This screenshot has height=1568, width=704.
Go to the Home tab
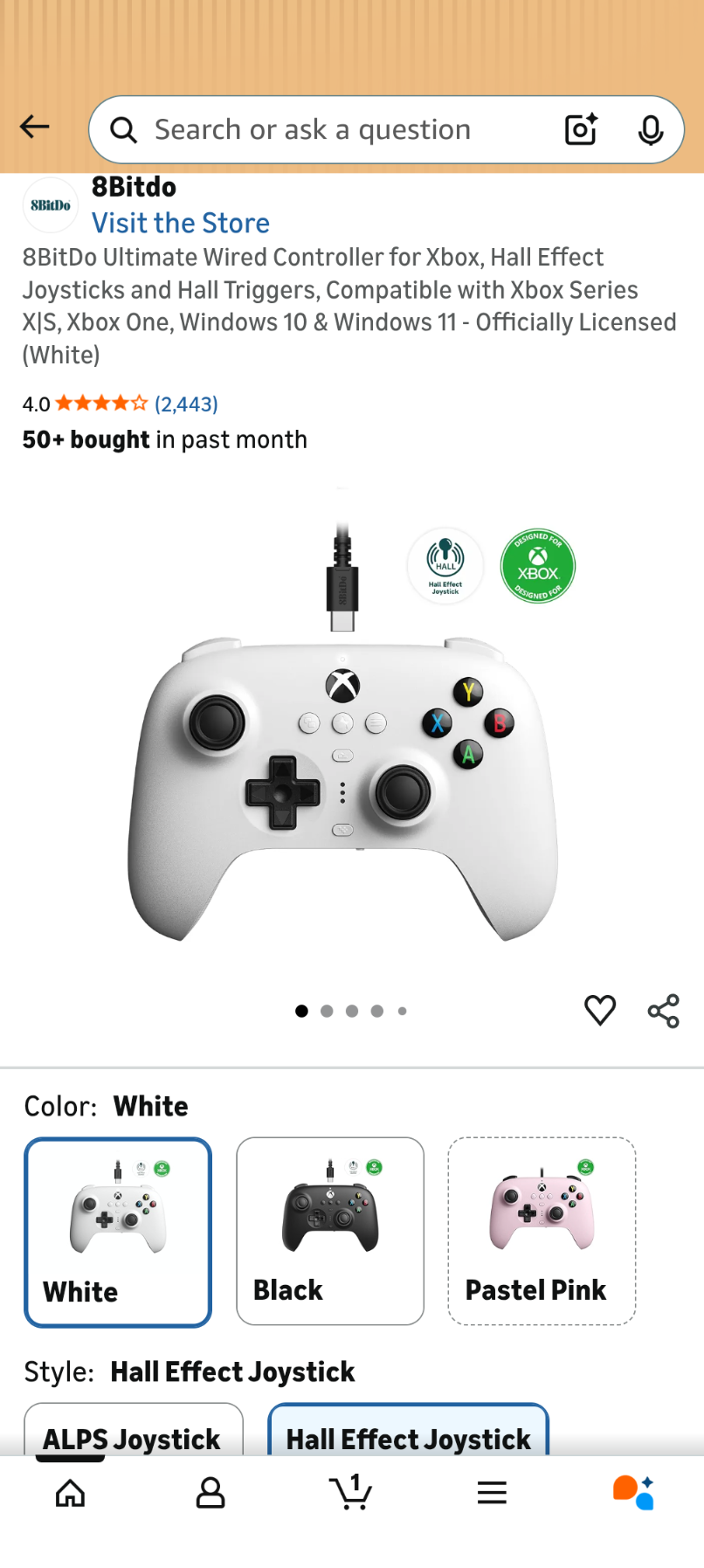[71, 1493]
